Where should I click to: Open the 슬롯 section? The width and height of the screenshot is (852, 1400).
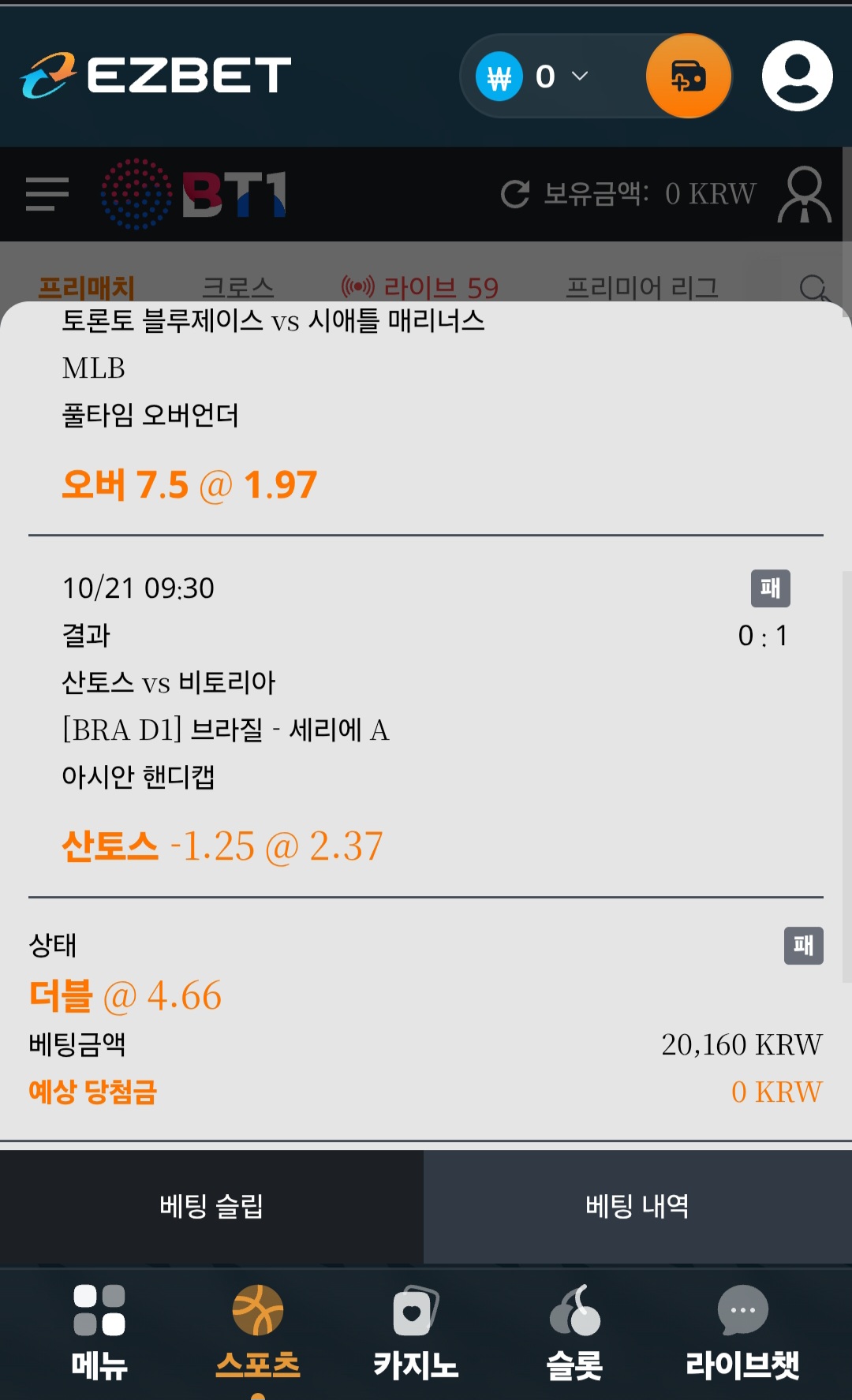pyautogui.click(x=574, y=1333)
